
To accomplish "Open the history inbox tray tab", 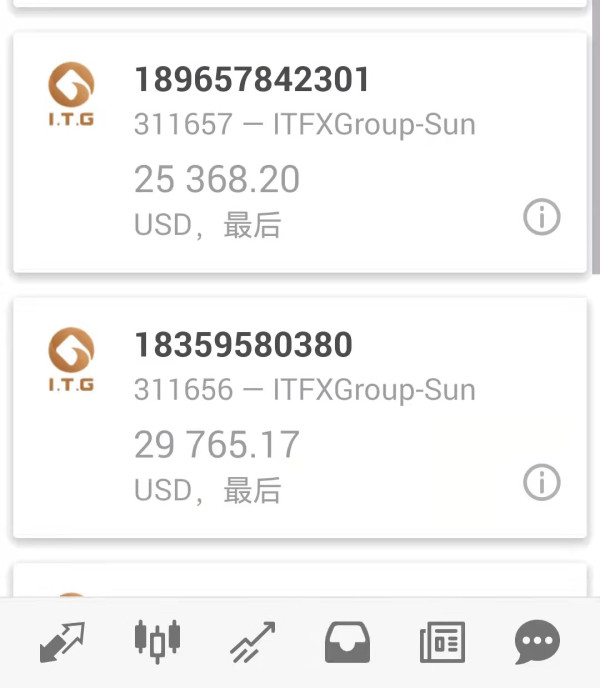I will tap(347, 642).
